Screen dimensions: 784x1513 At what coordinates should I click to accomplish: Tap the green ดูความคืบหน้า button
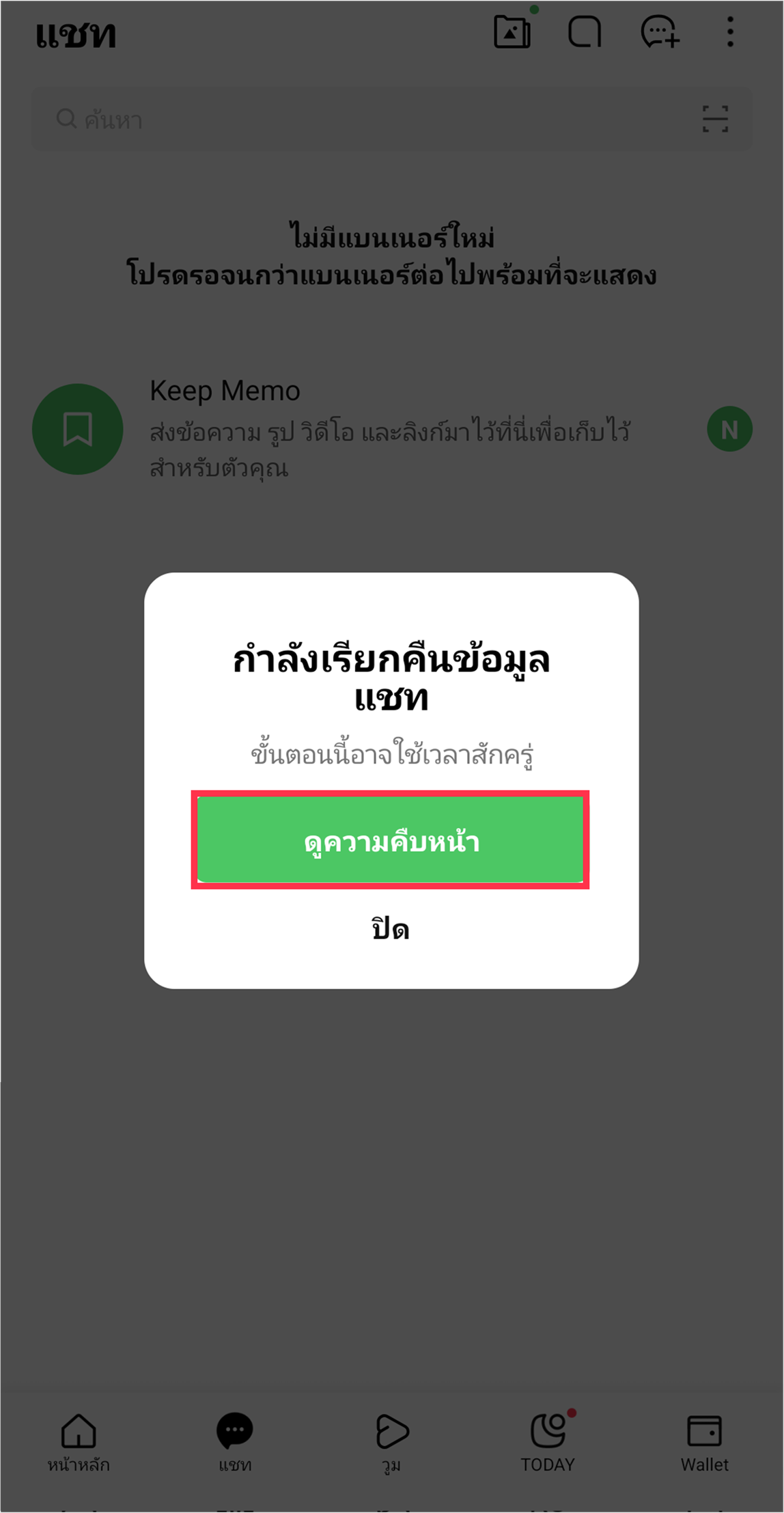pyautogui.click(x=390, y=840)
